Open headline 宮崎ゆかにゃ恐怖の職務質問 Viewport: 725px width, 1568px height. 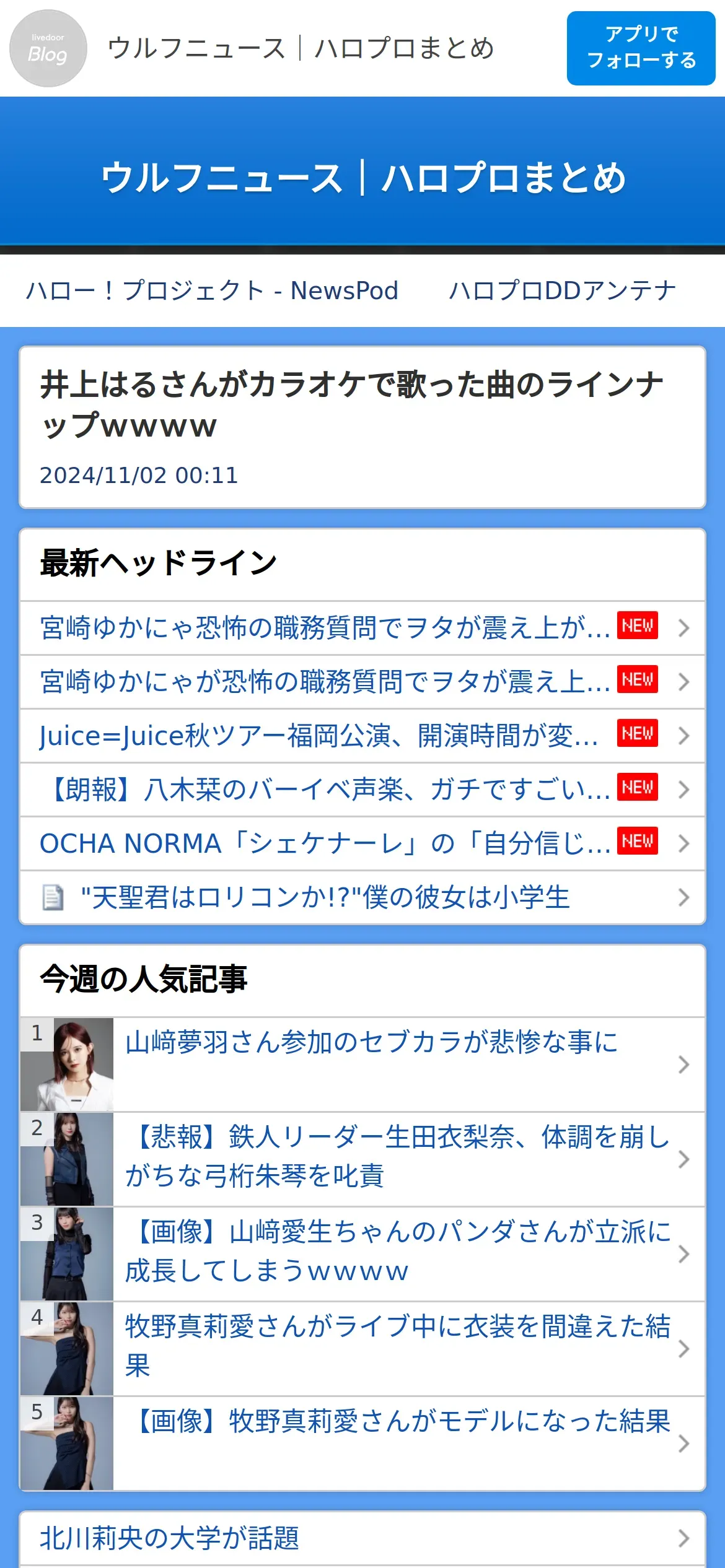362,628
